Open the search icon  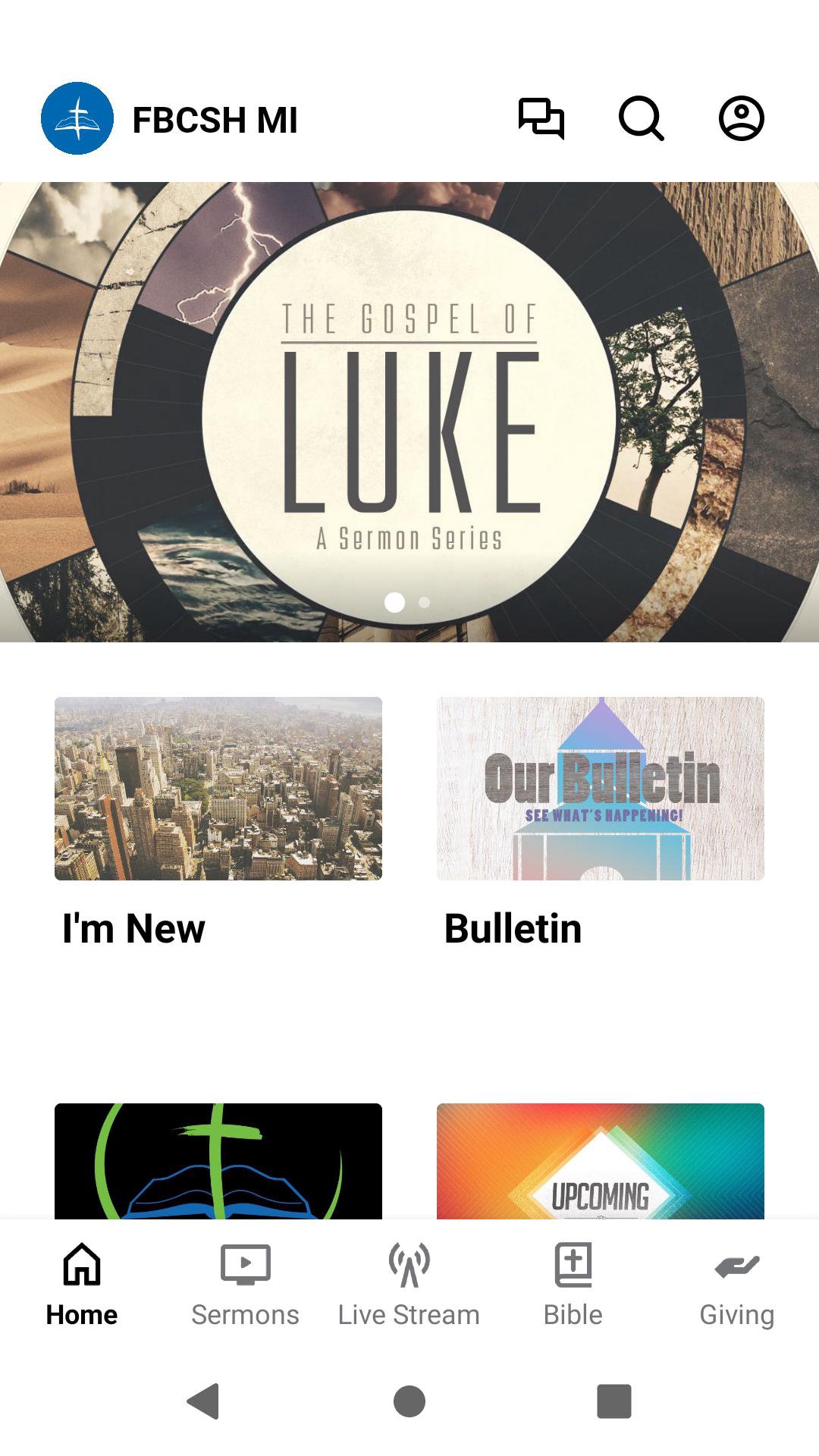[x=642, y=119]
